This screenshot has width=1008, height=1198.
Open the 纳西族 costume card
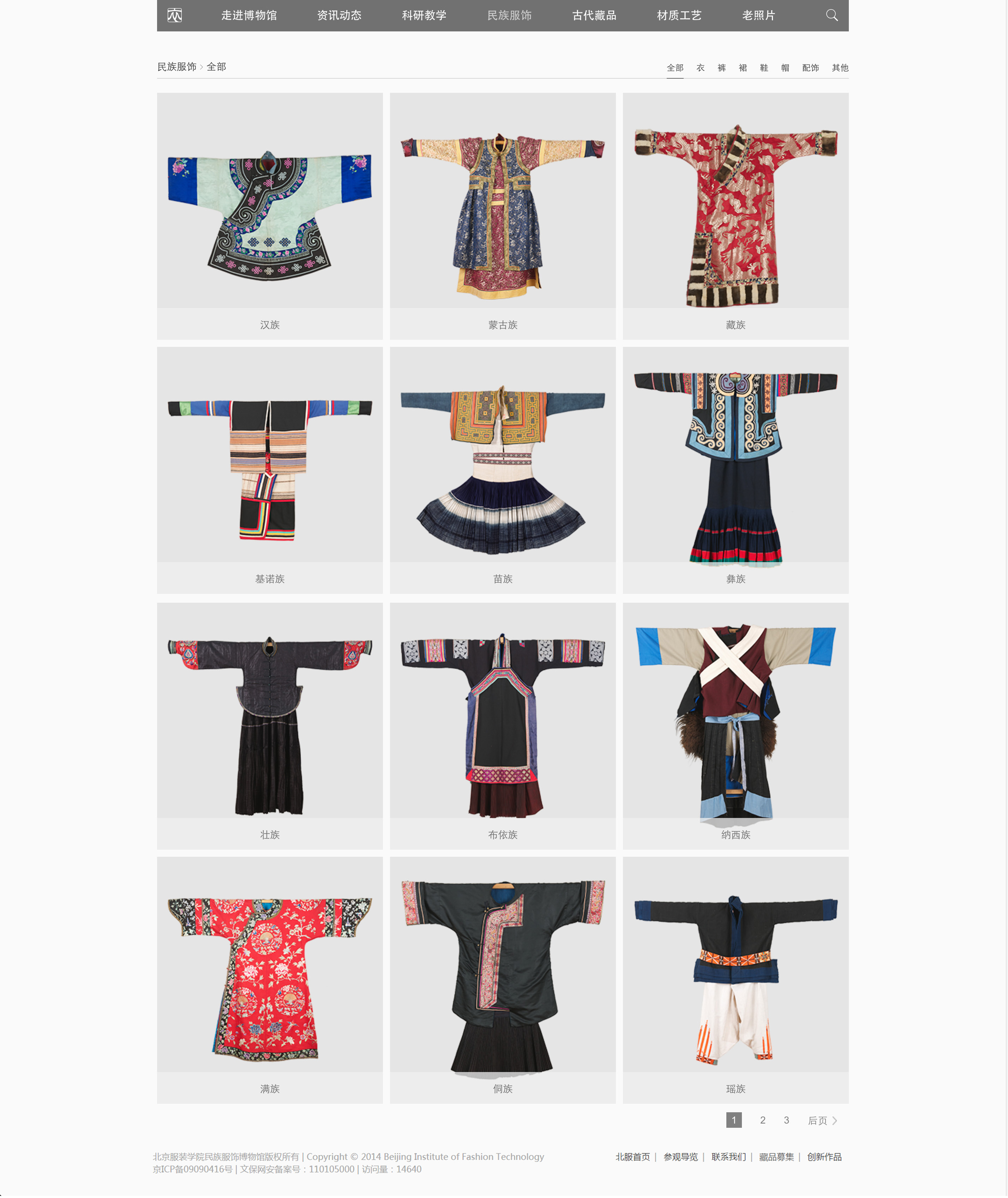point(736,725)
